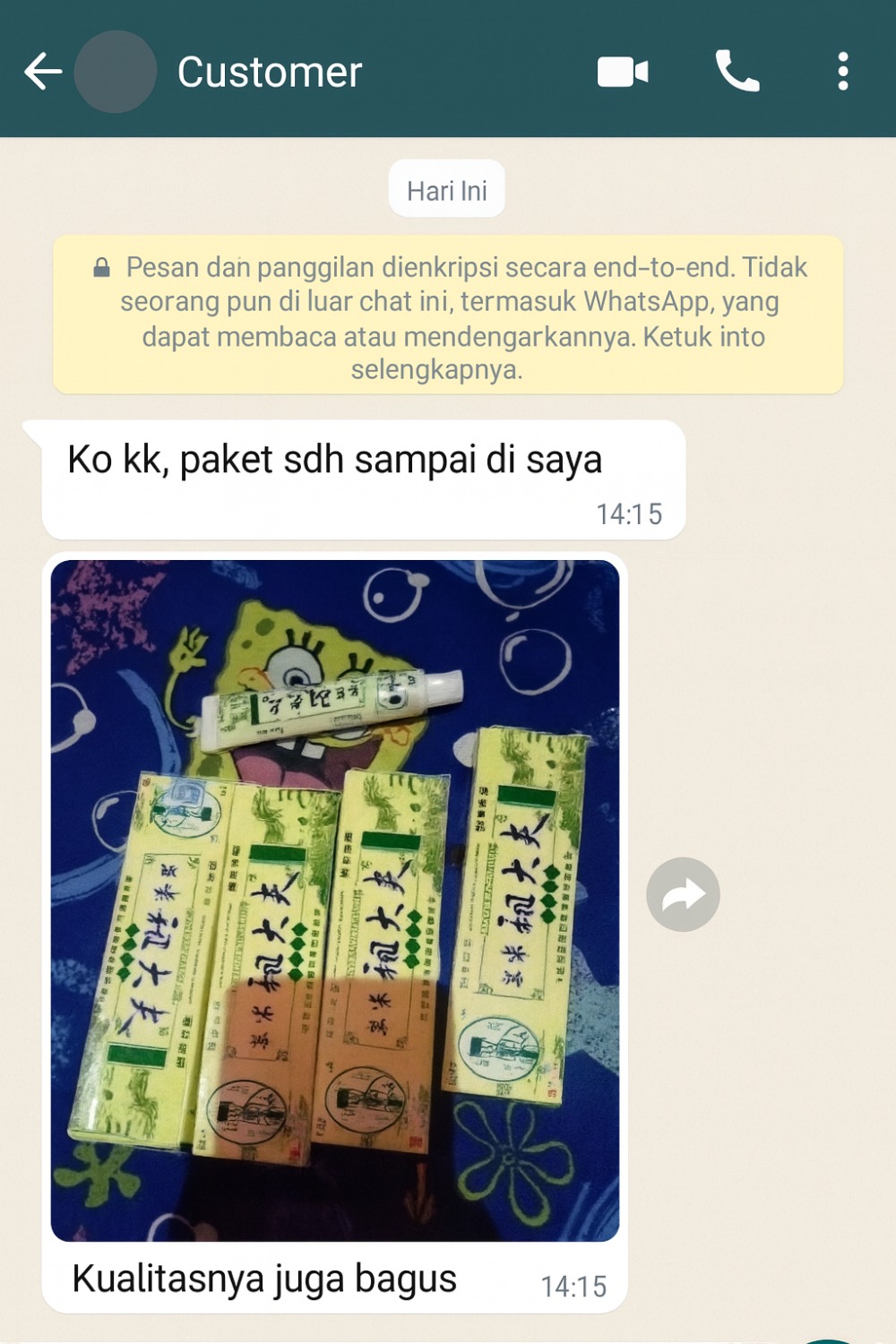Open the three-dot overflow menu
The width and height of the screenshot is (896, 1344).
842,72
